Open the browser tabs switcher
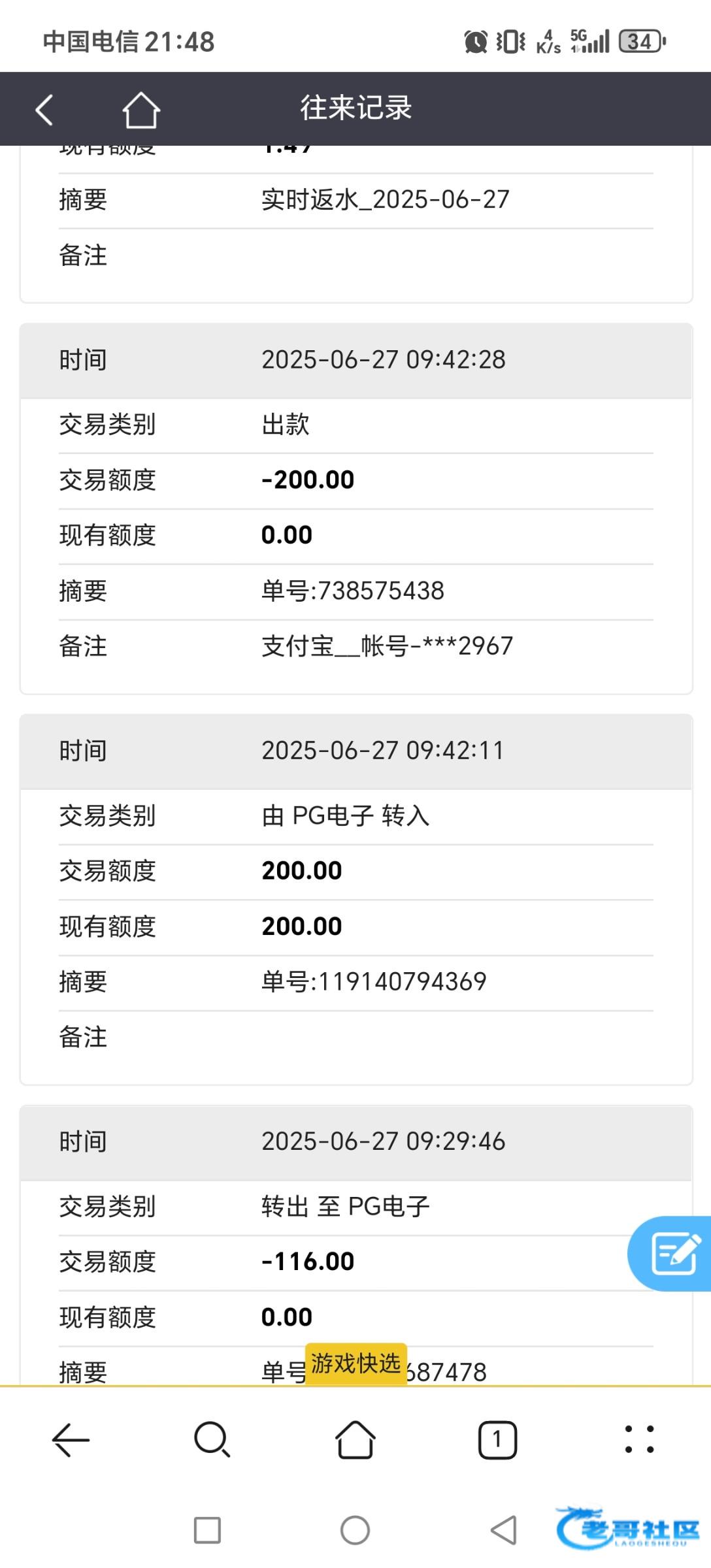Viewport: 711px width, 1568px height. pos(497,1440)
